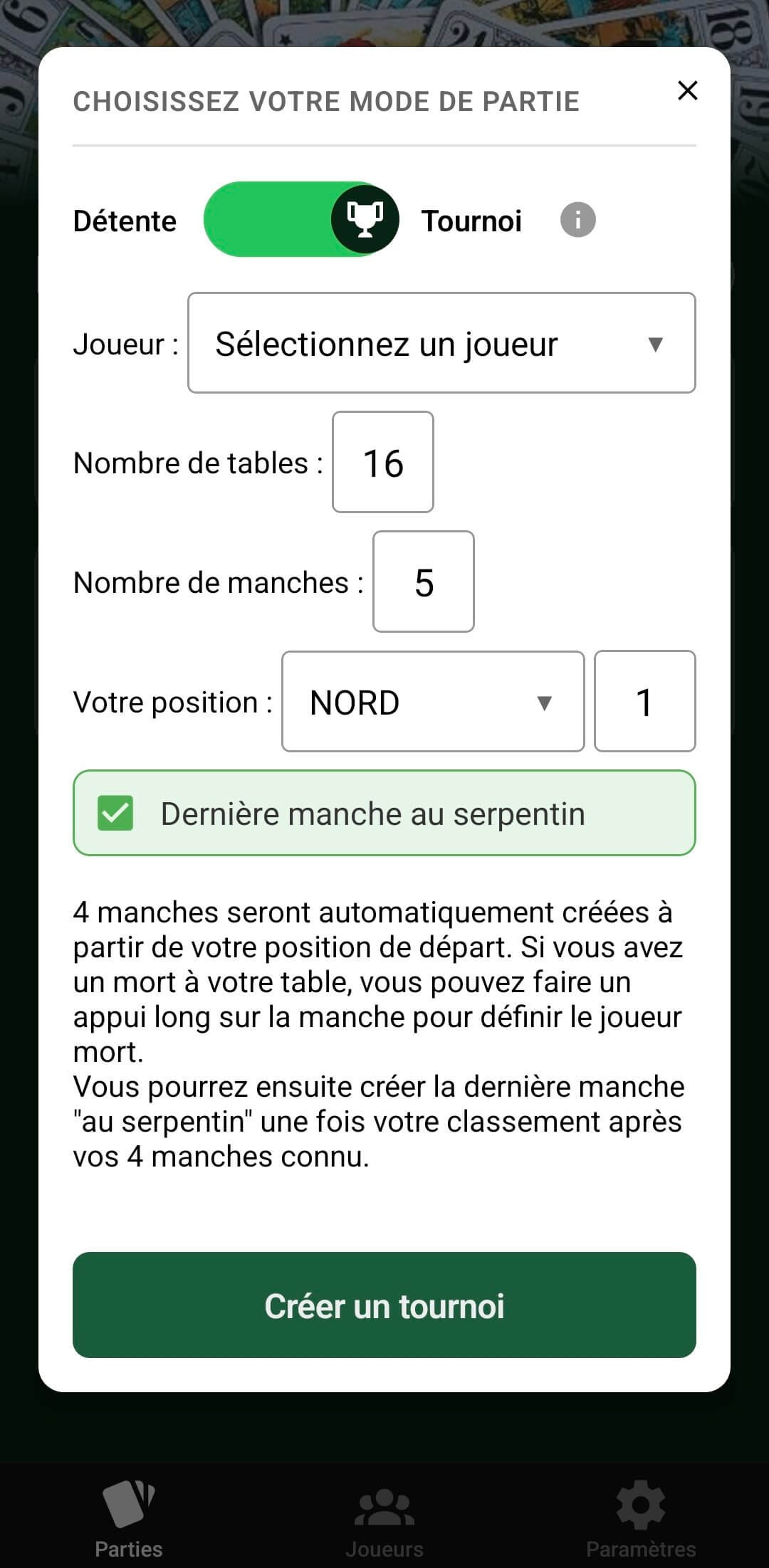Edit the position number field
This screenshot has width=769, height=1568.
coord(644,702)
